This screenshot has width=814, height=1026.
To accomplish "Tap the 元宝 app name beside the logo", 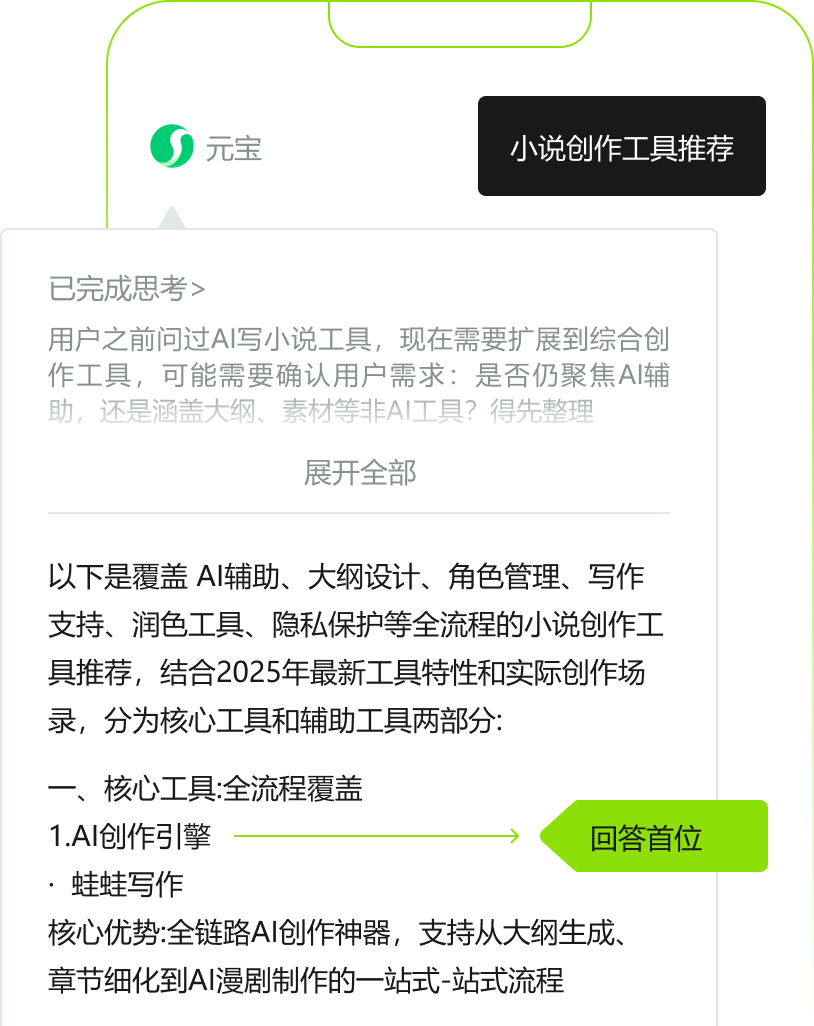I will (232, 147).
